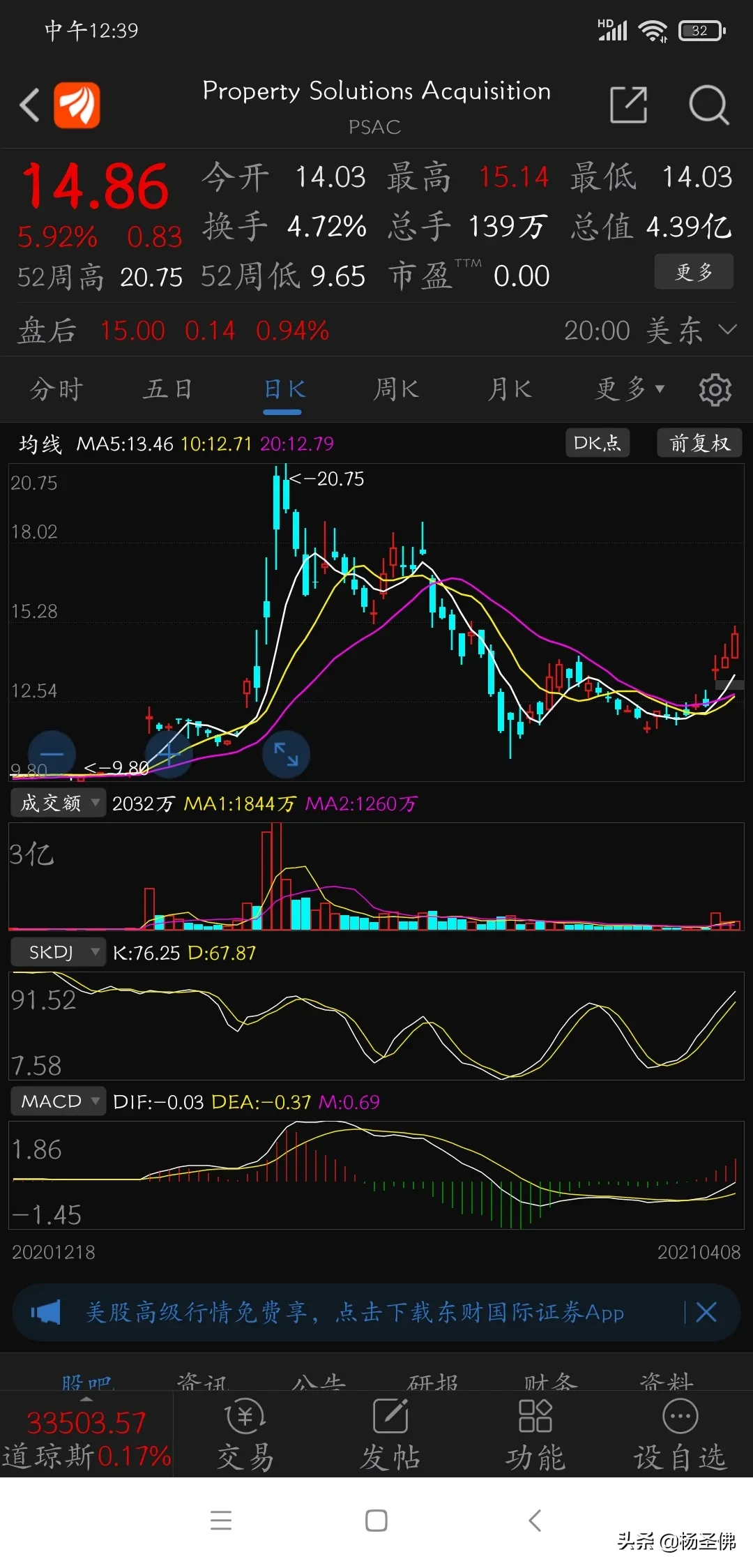
Task: Select the 周K chart tab
Action: 396,389
